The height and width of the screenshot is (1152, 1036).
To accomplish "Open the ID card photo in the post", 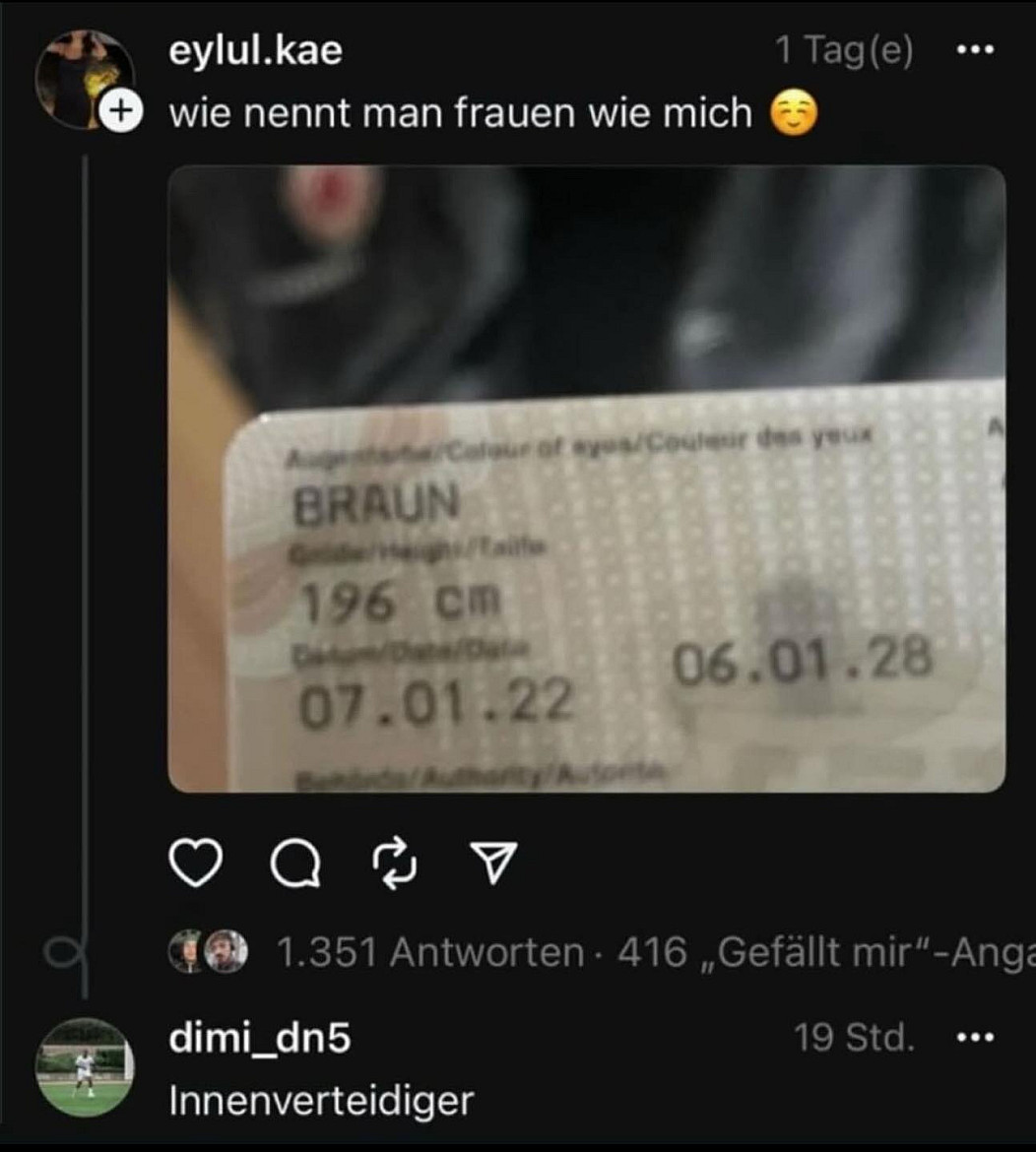I will click(587, 479).
